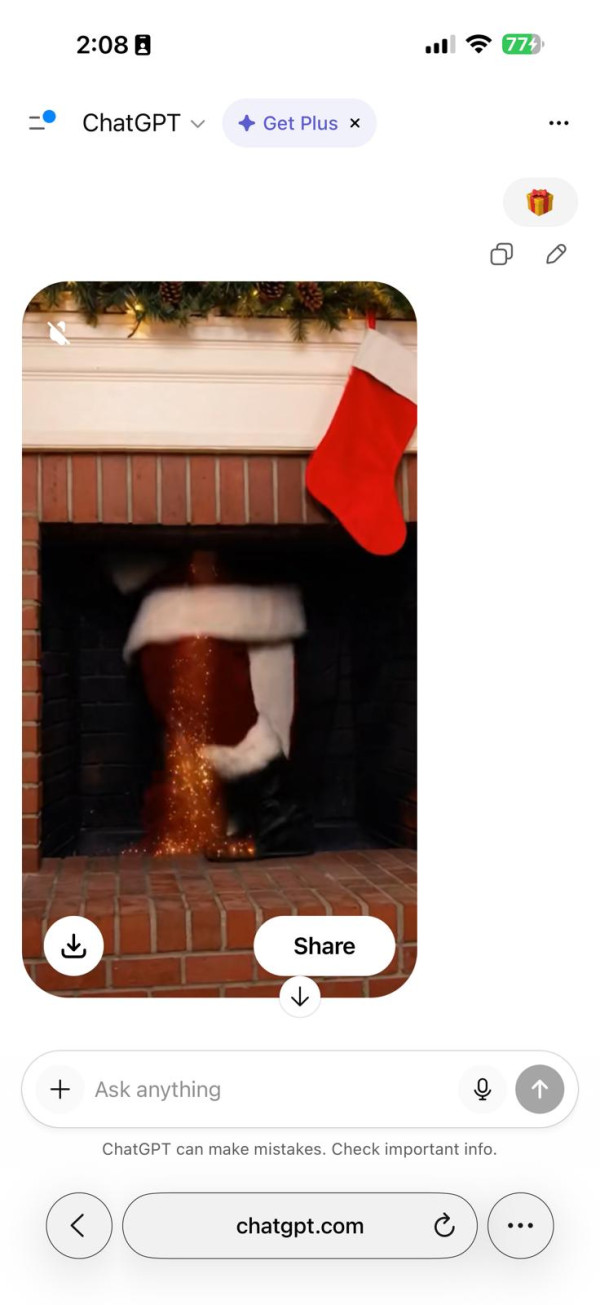Image resolution: width=600 pixels, height=1305 pixels.
Task: Dismiss the Get Plus chip
Action: click(x=355, y=123)
